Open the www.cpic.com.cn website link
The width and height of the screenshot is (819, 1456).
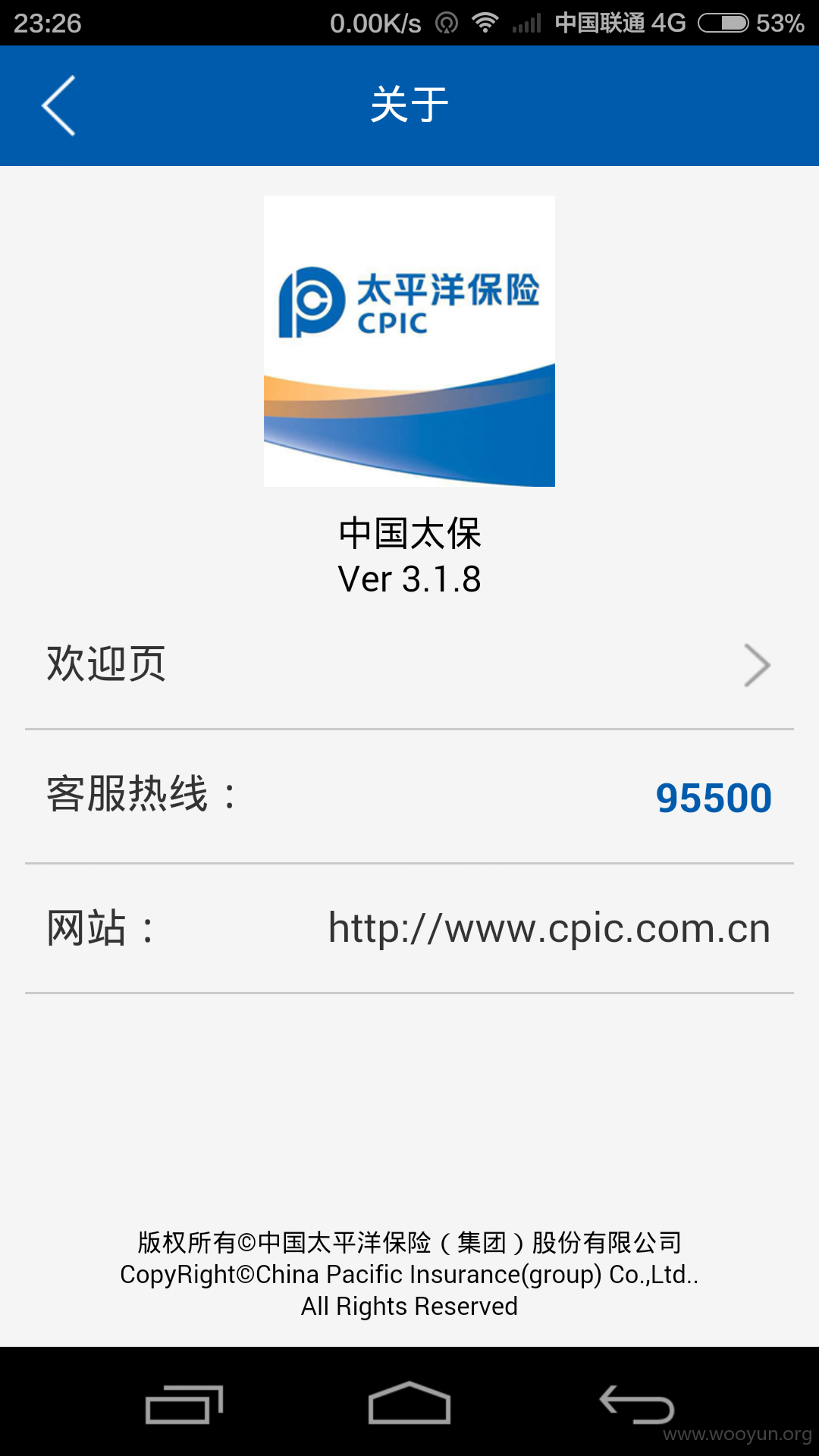(x=549, y=928)
